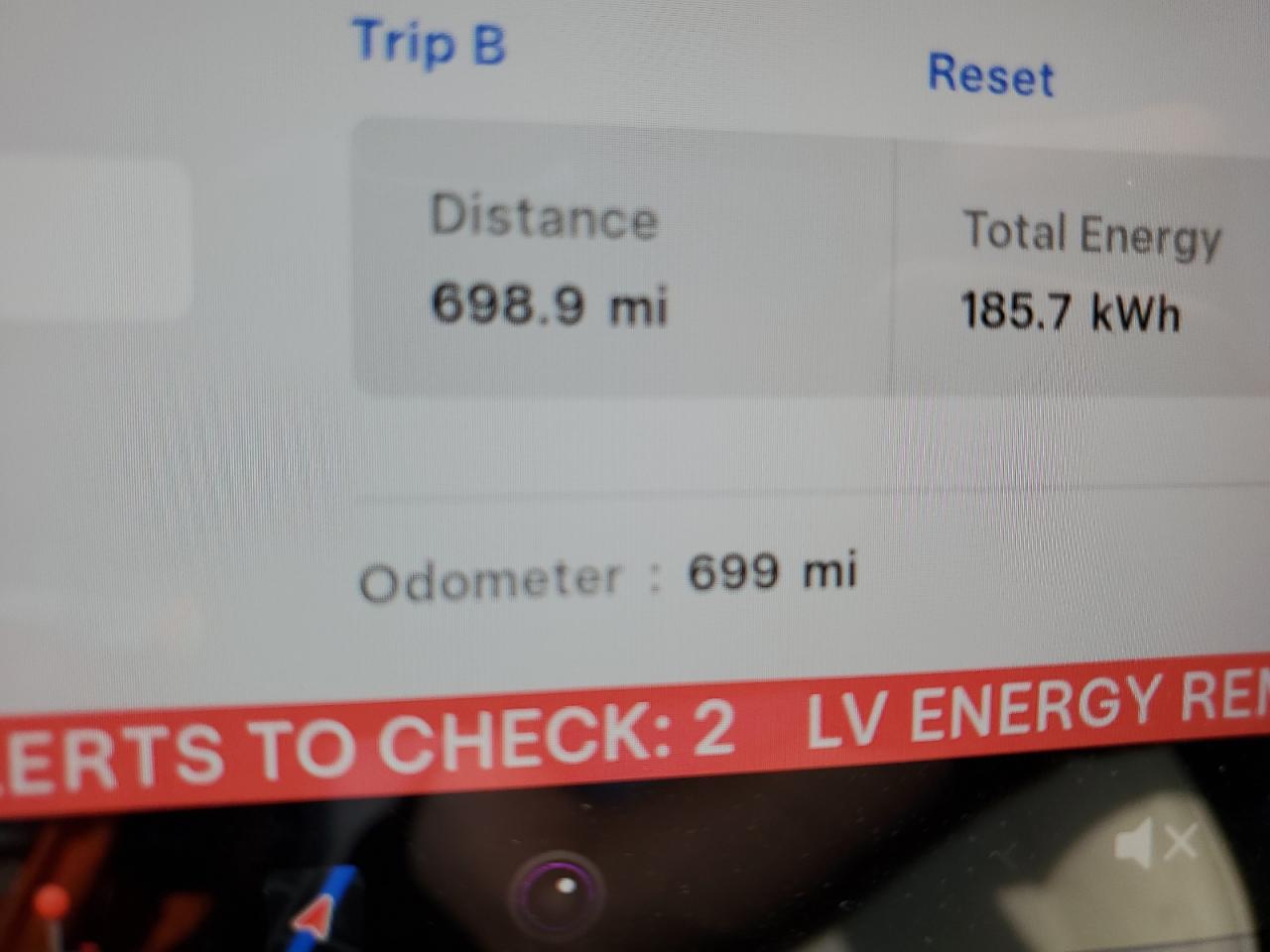1270x952 pixels.
Task: Reset the Trip B counter
Action: [x=990, y=75]
